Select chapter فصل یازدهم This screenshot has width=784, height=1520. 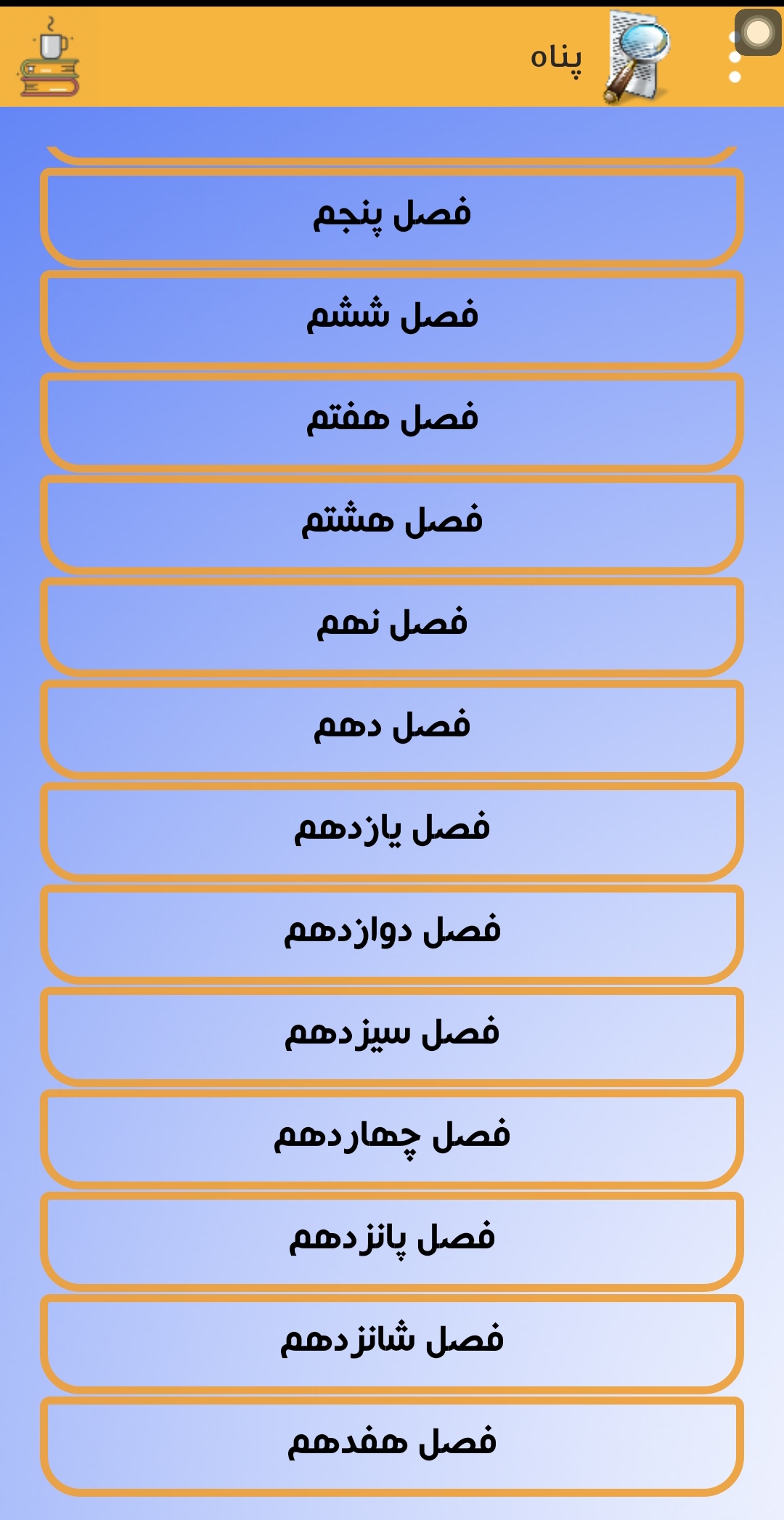(x=392, y=830)
